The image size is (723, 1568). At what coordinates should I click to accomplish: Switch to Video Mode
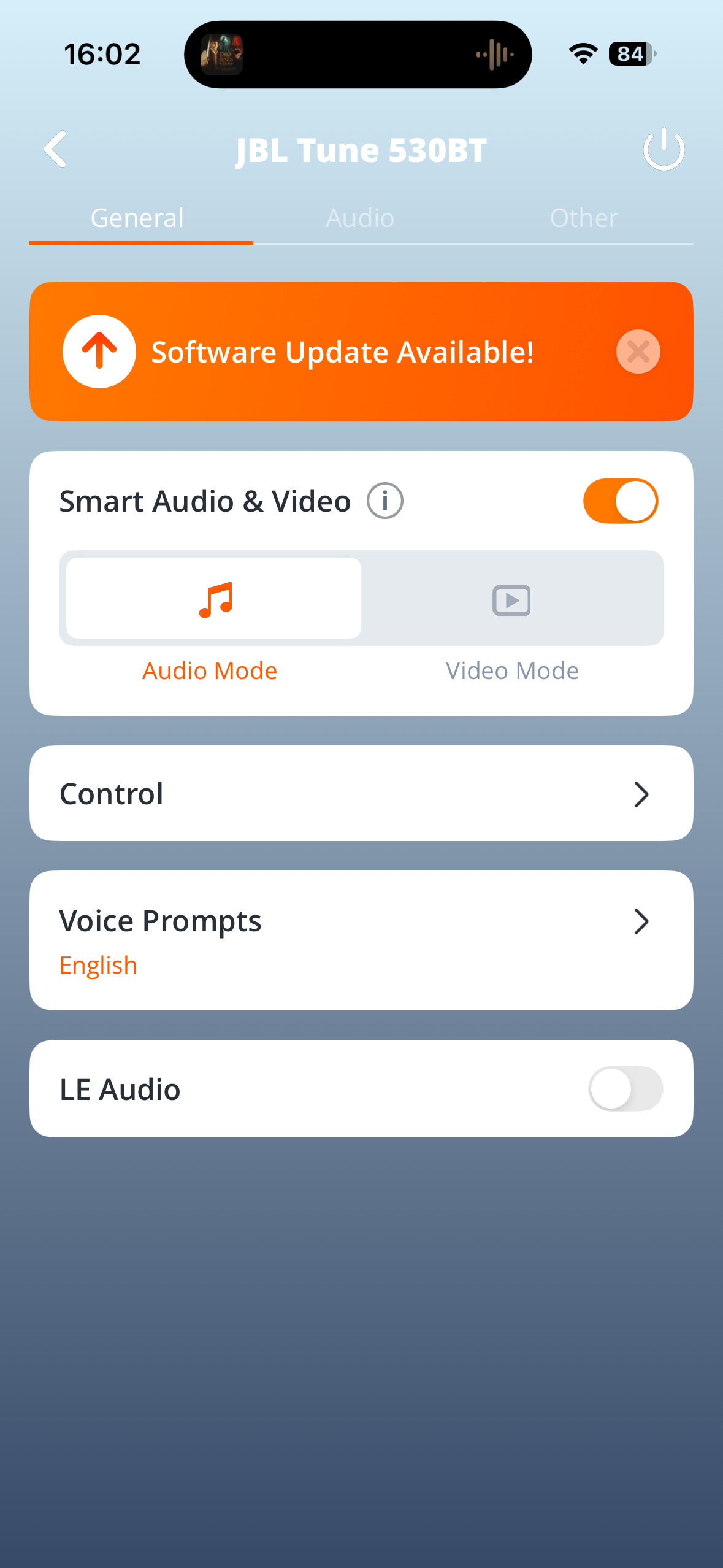pyautogui.click(x=511, y=600)
